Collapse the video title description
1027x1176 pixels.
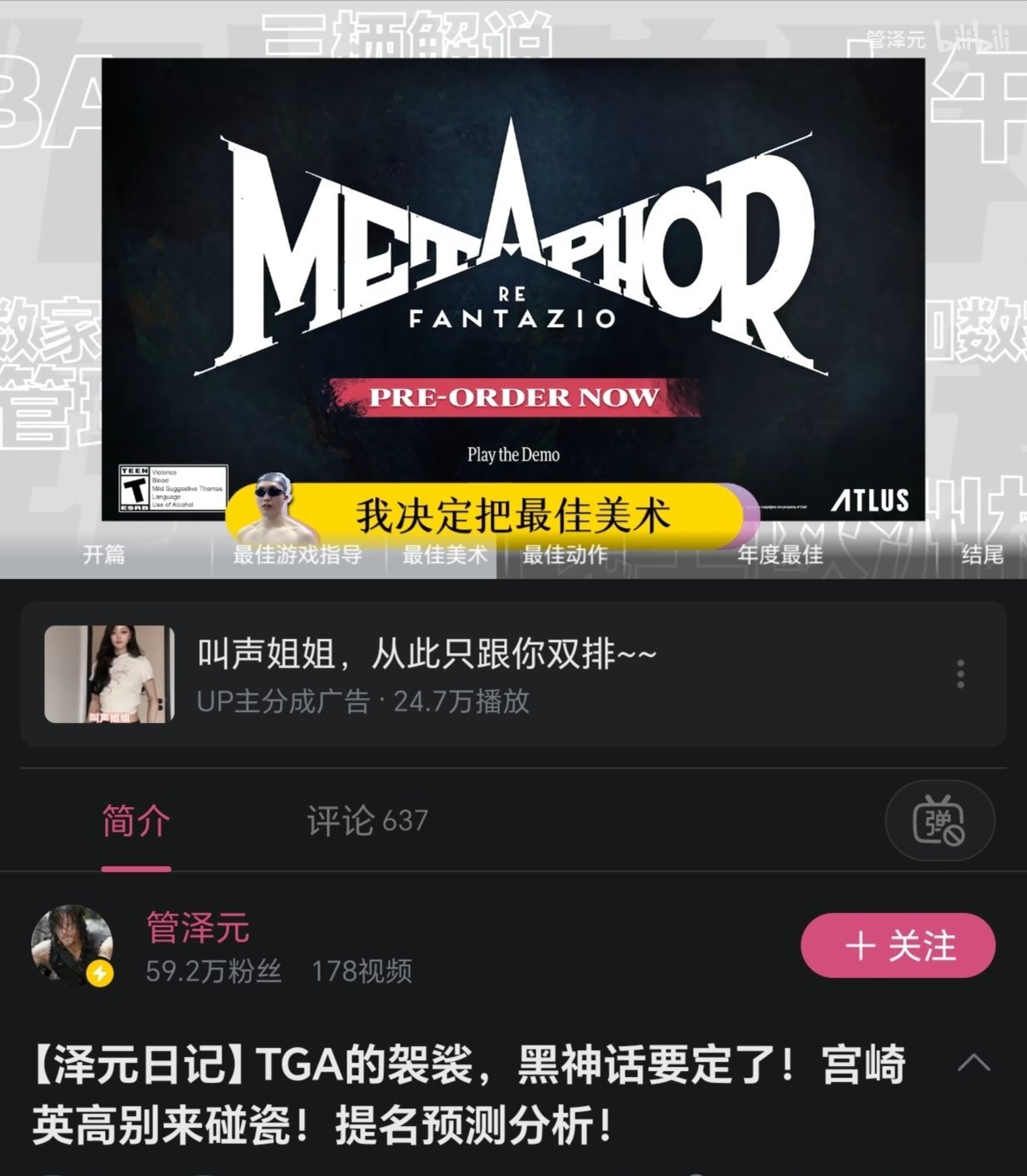pos(973,1063)
